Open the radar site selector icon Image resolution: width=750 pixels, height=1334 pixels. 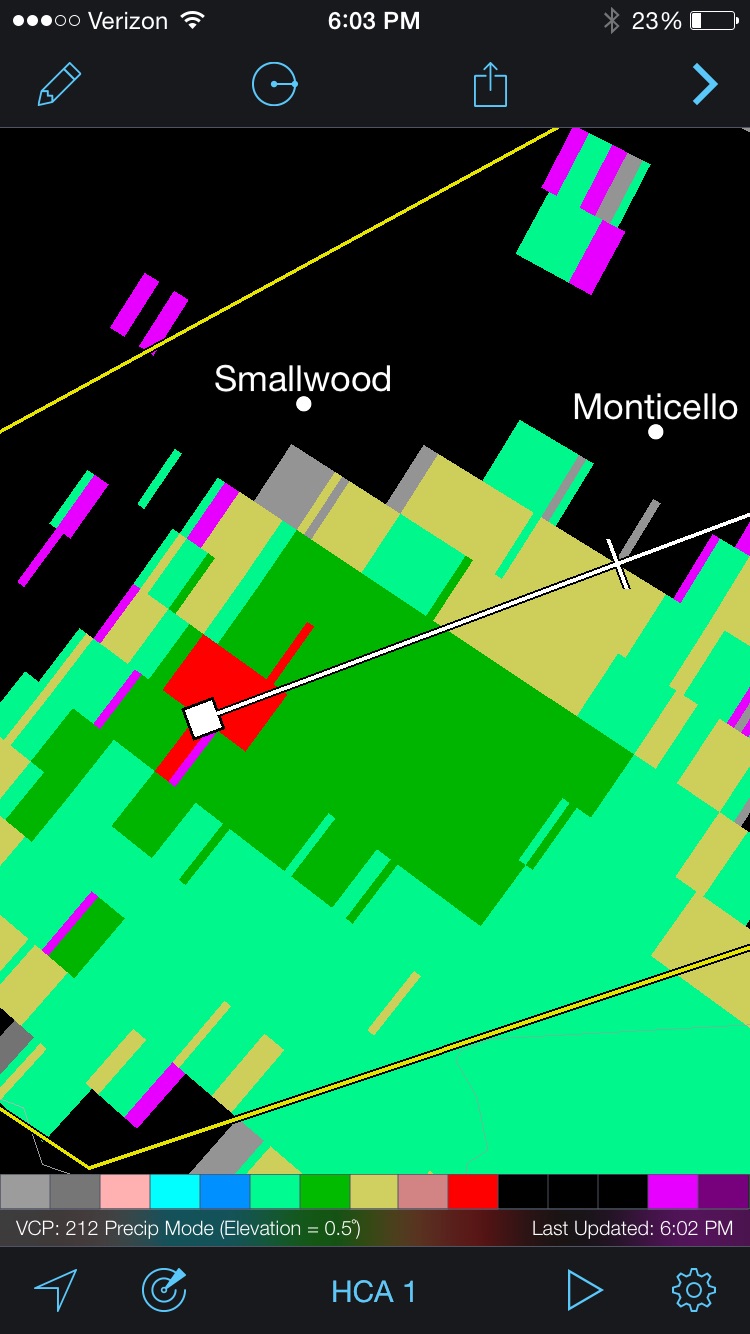(163, 1289)
